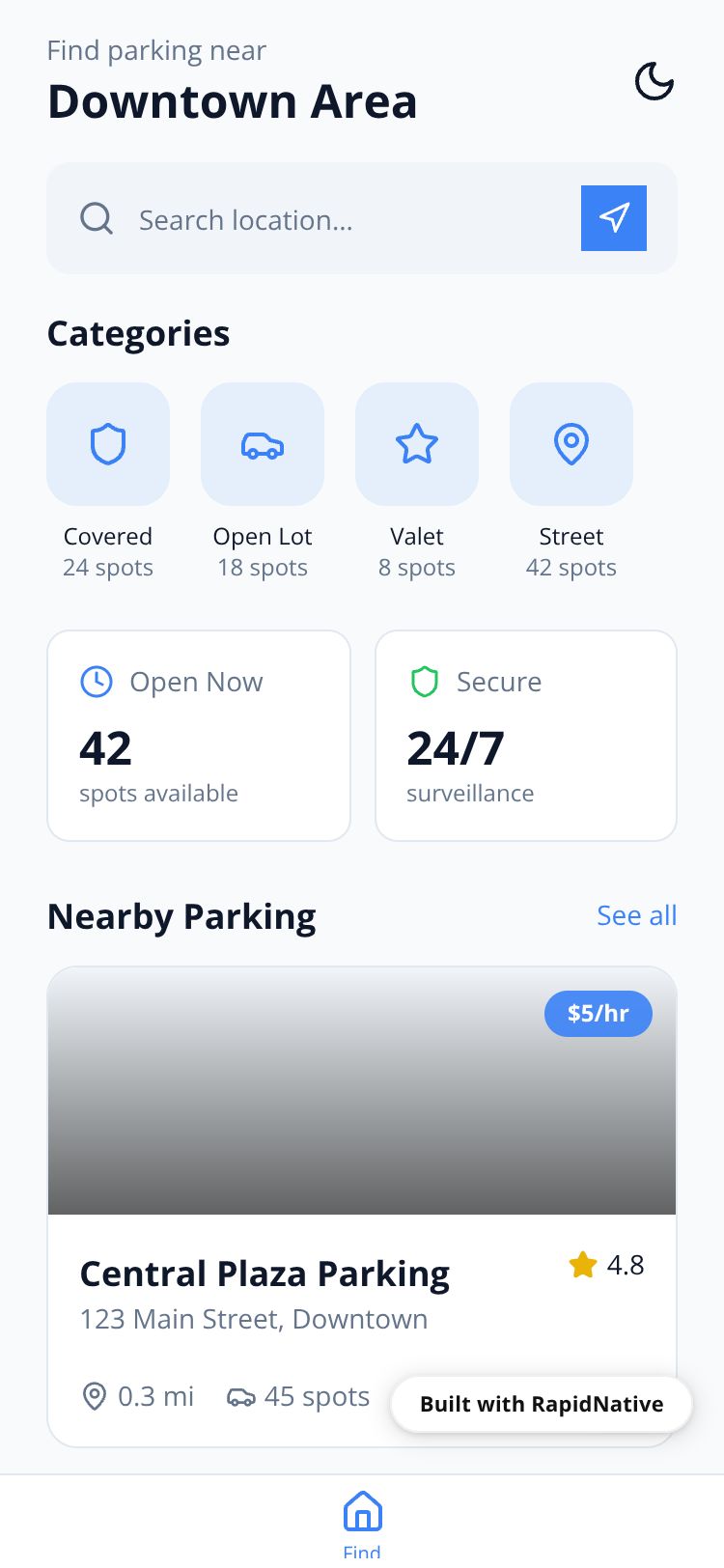Choose the Open Lot category
The width and height of the screenshot is (724, 1568).
coord(263,445)
